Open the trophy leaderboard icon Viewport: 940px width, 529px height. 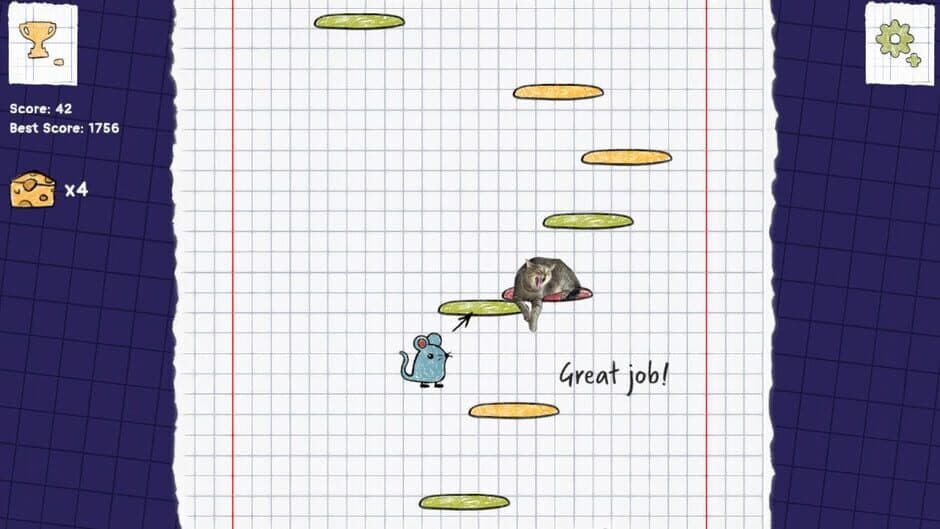point(41,43)
